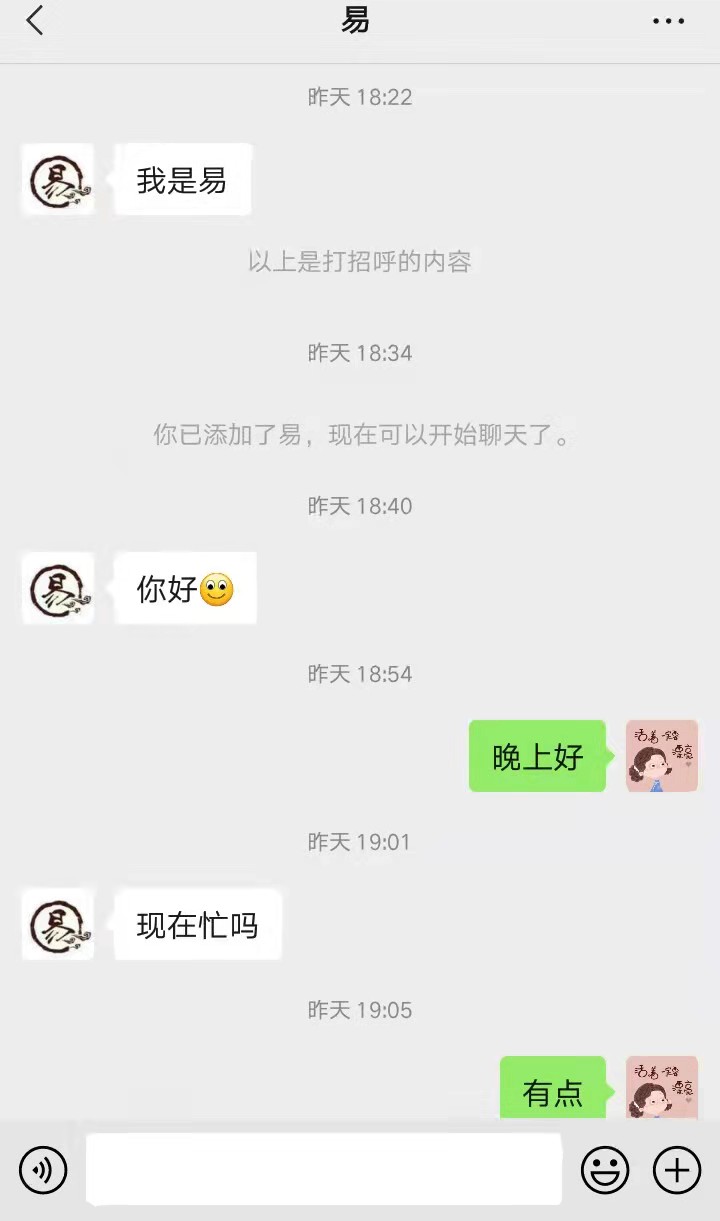Tap 易's avatar next to 我是易
Screen dimensions: 720x1221
click(57, 179)
